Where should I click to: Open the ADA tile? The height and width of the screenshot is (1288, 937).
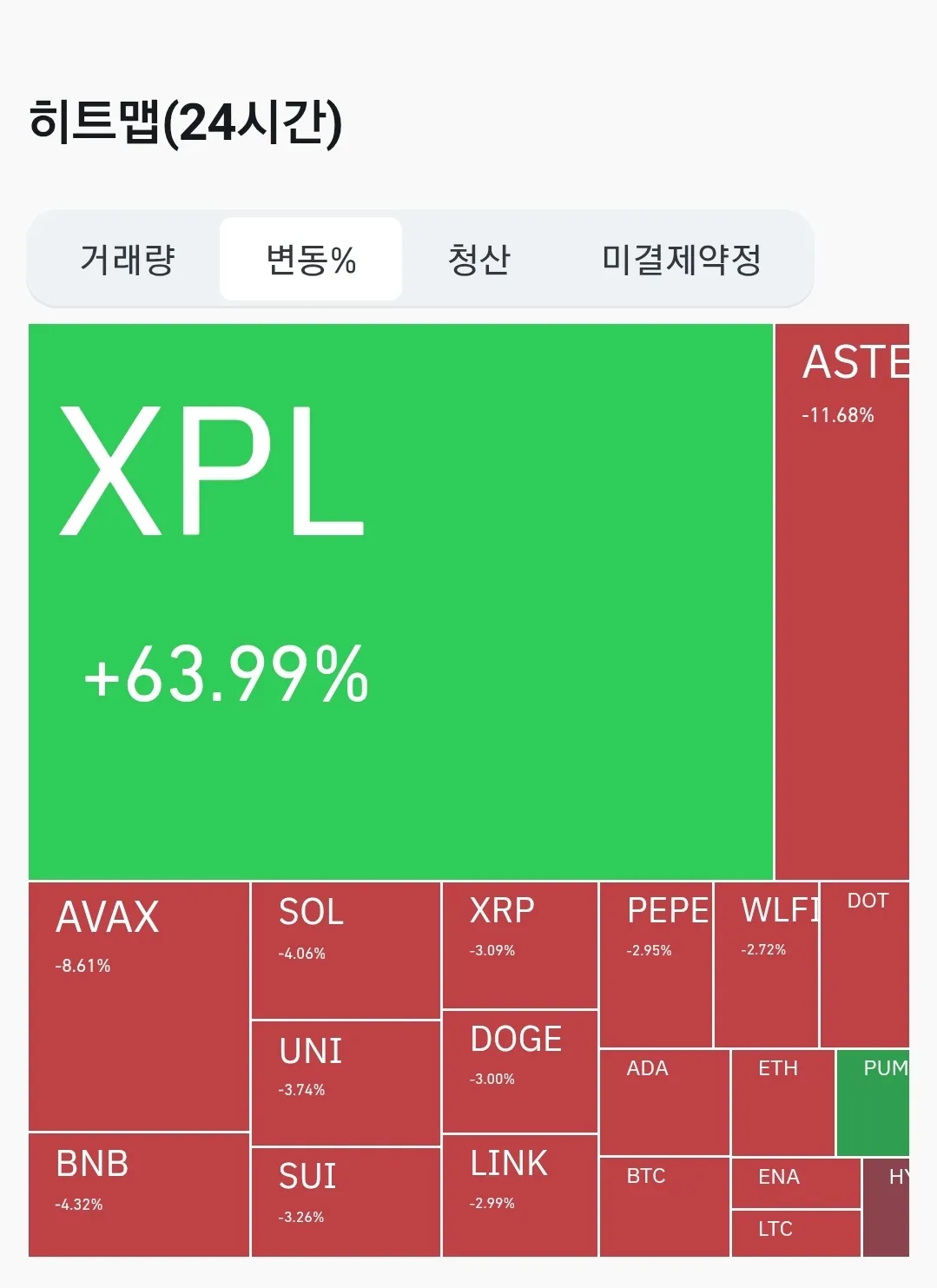(x=664, y=1101)
